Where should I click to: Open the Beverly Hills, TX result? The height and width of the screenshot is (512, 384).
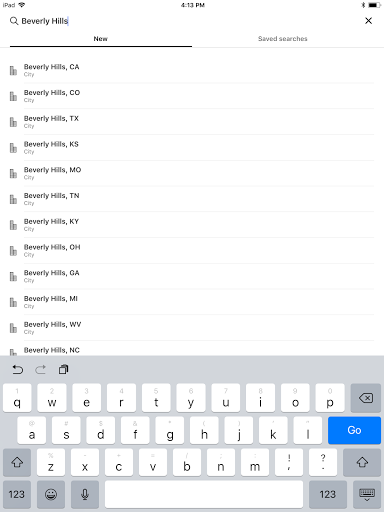tap(192, 122)
